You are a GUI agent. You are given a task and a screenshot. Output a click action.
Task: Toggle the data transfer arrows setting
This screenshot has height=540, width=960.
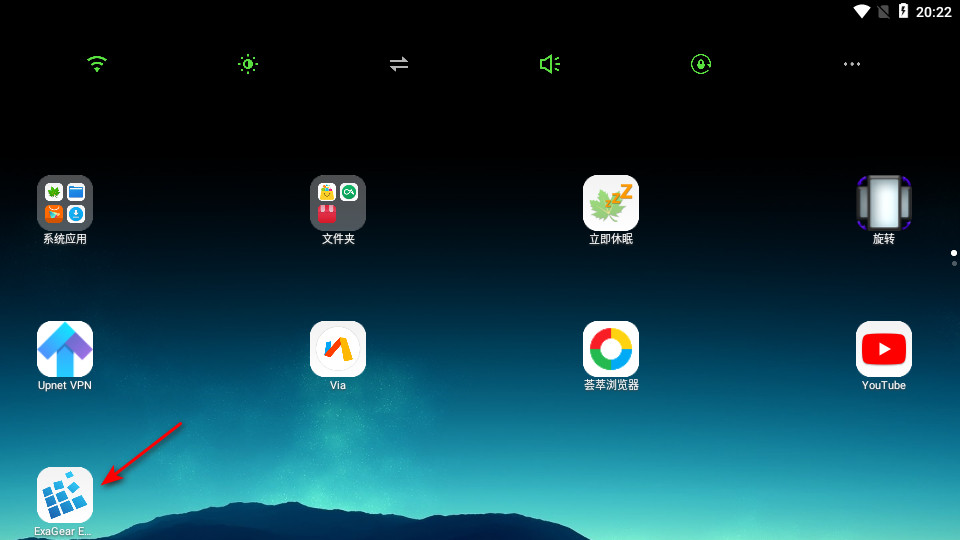click(399, 64)
